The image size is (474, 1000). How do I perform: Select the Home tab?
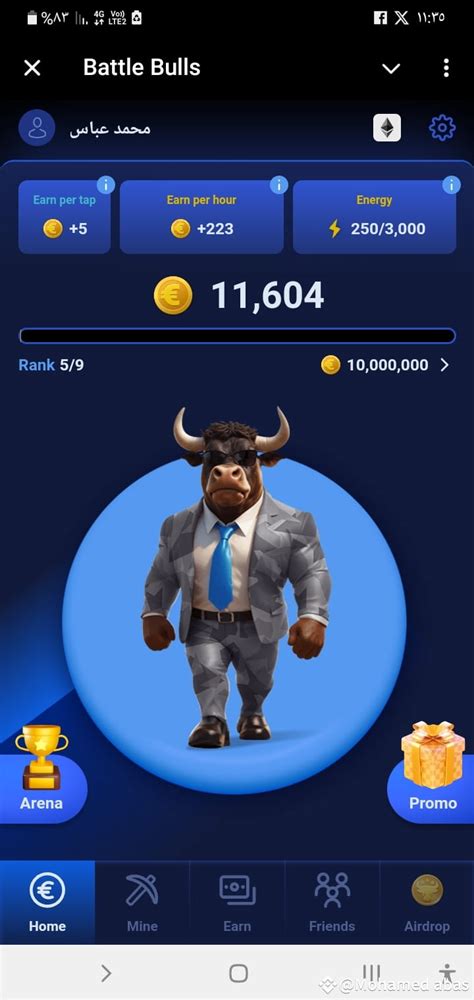coord(47,902)
